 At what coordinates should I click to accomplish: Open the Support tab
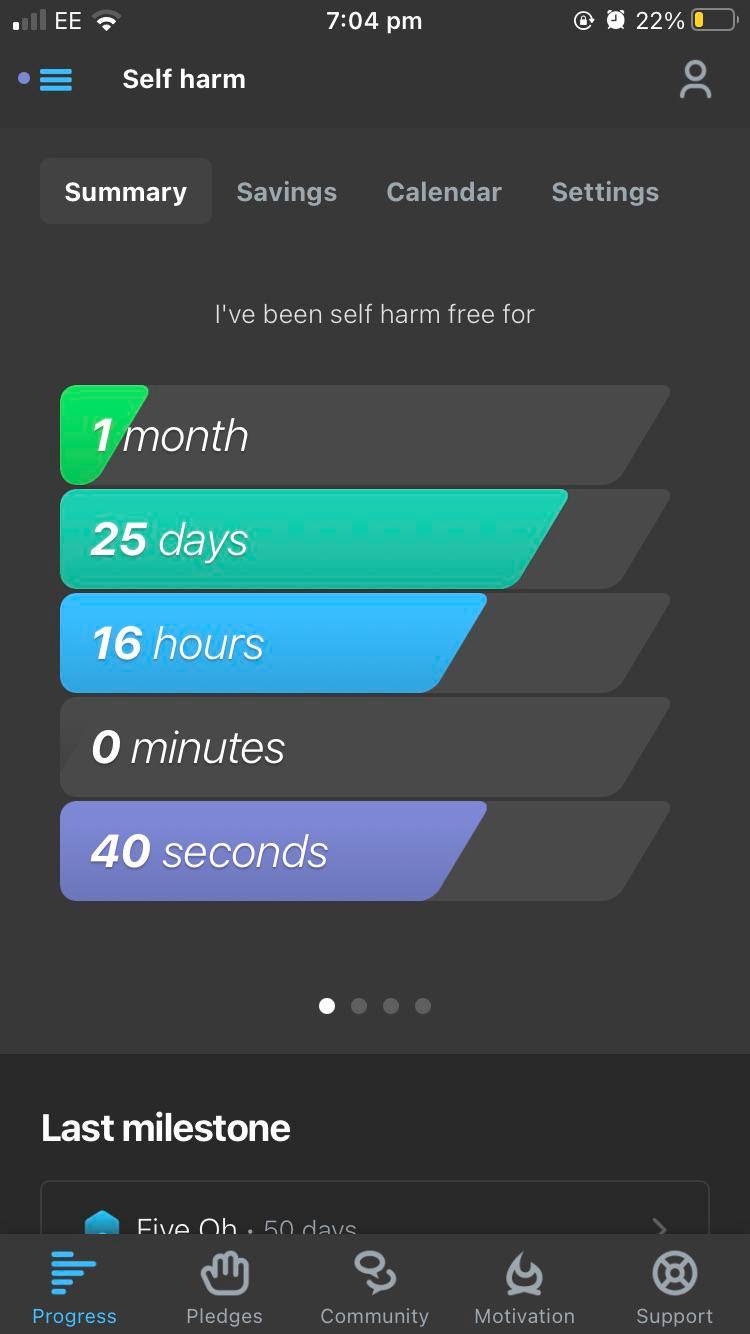coord(674,1288)
